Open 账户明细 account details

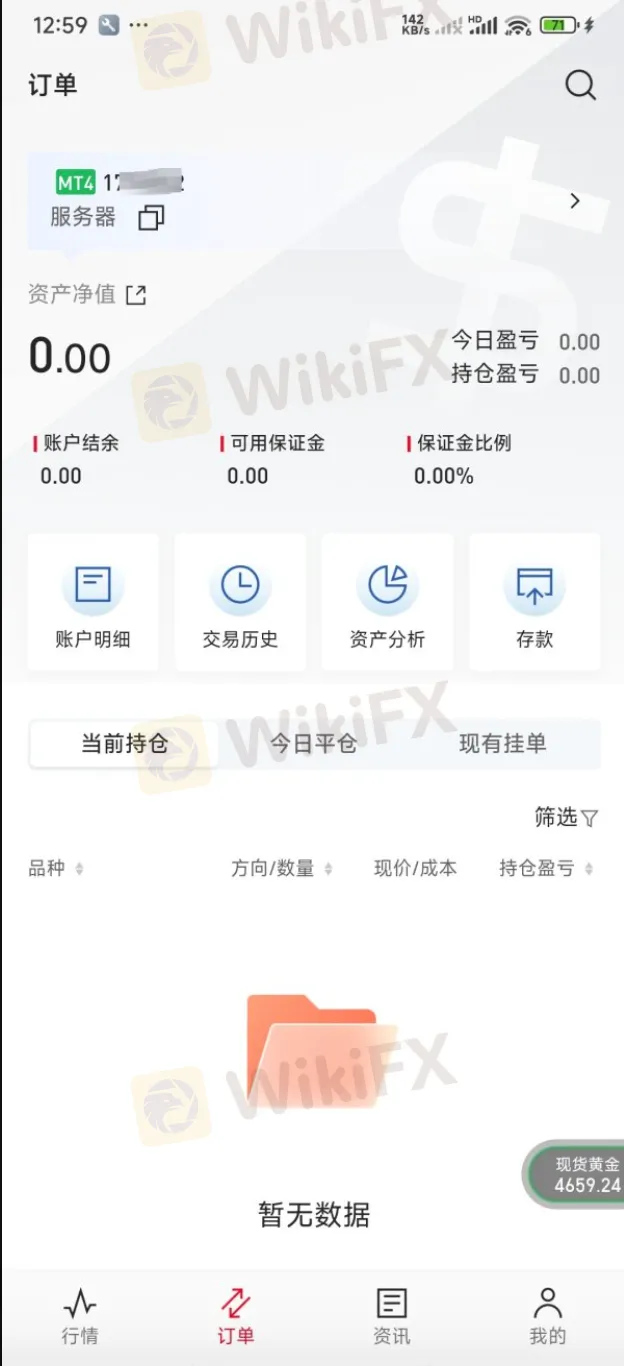pos(93,601)
